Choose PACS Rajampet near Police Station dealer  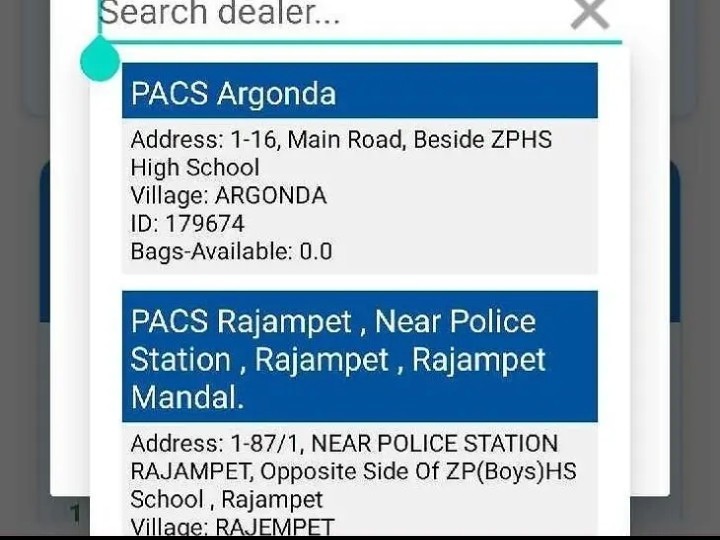pyautogui.click(x=360, y=358)
